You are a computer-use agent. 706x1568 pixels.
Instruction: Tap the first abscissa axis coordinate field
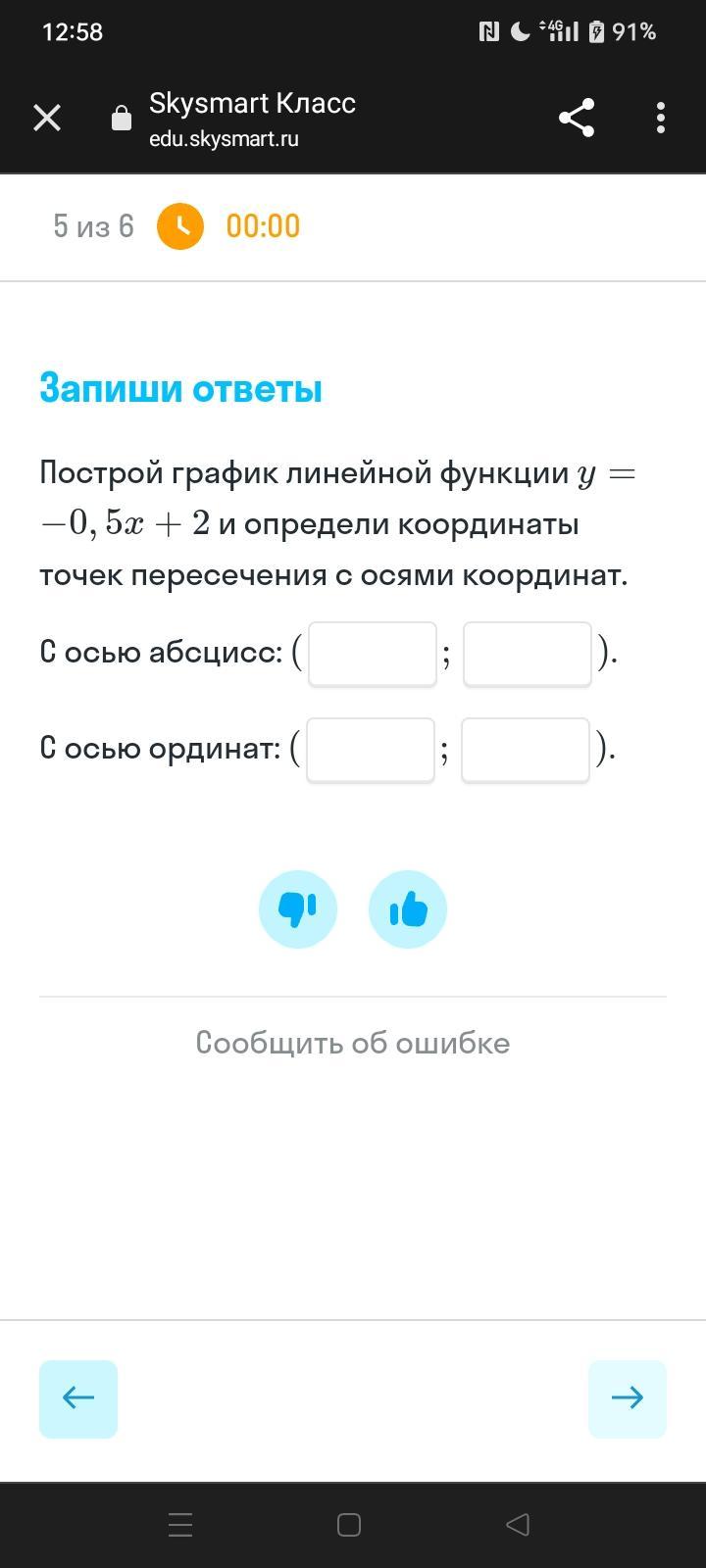pyautogui.click(x=373, y=654)
